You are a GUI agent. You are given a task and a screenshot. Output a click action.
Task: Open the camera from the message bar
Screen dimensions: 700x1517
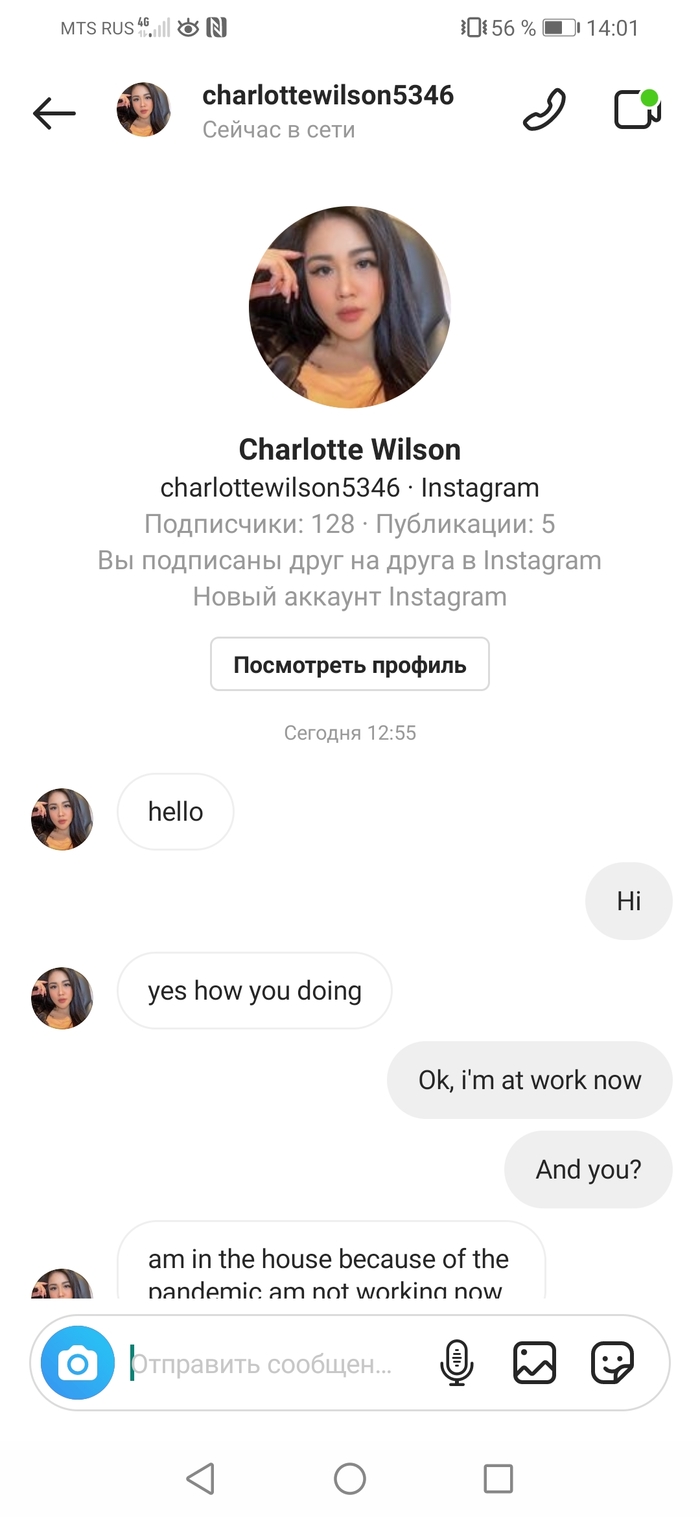point(77,1362)
